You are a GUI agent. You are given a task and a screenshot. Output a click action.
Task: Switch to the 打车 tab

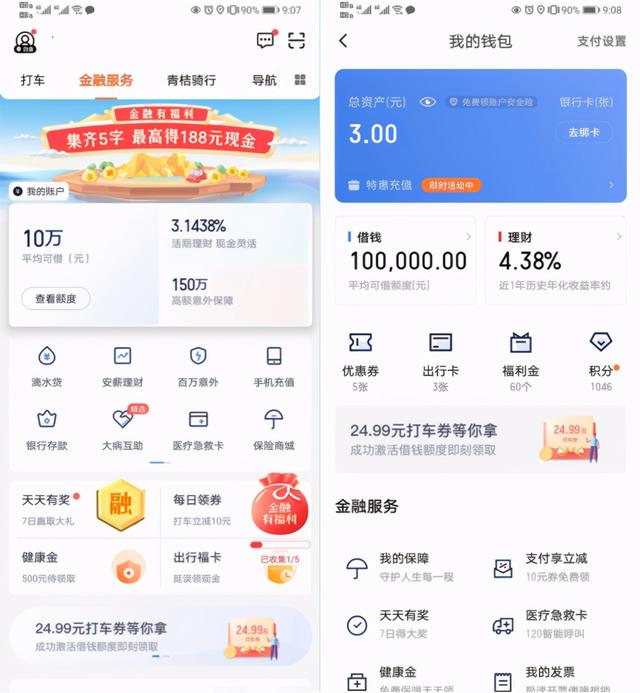33,80
